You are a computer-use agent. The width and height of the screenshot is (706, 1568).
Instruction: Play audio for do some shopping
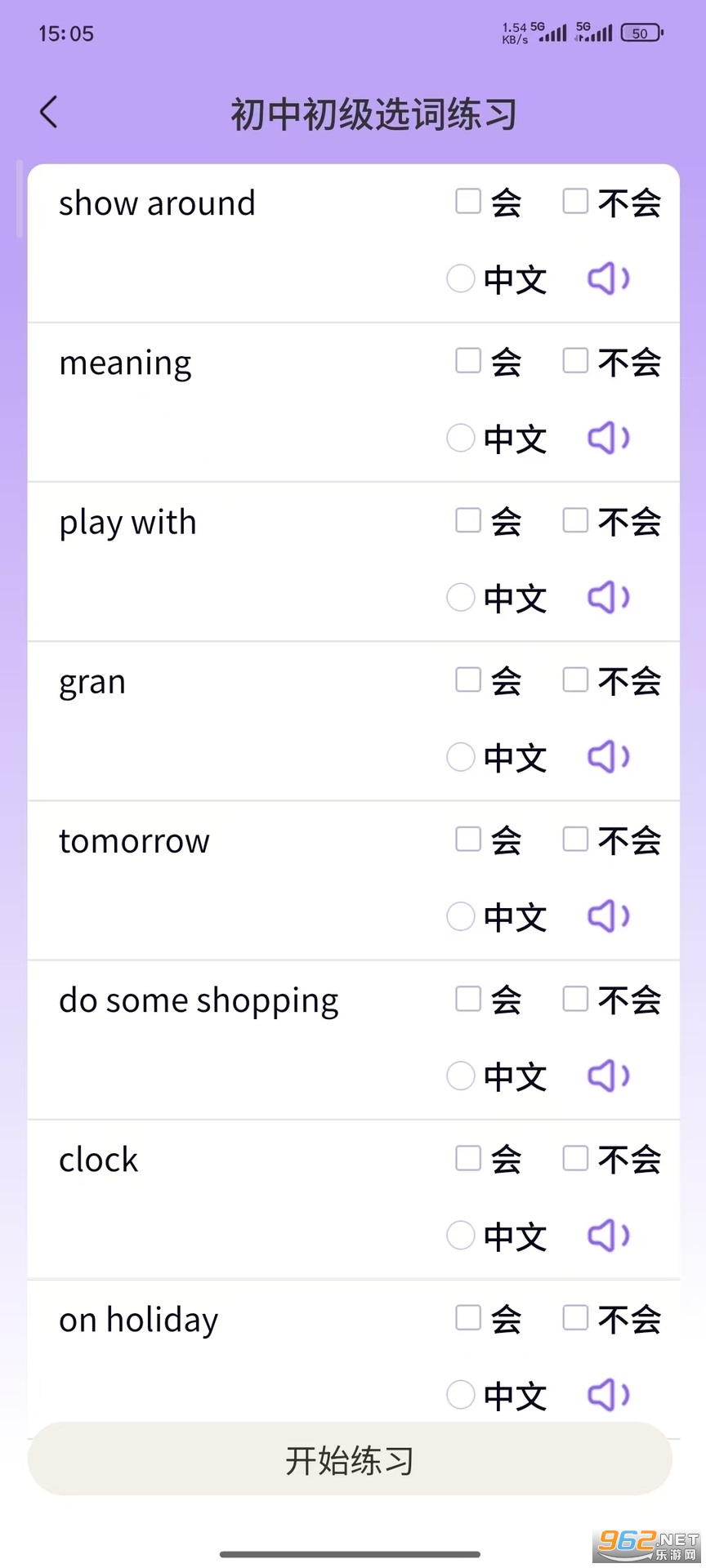tap(608, 1076)
